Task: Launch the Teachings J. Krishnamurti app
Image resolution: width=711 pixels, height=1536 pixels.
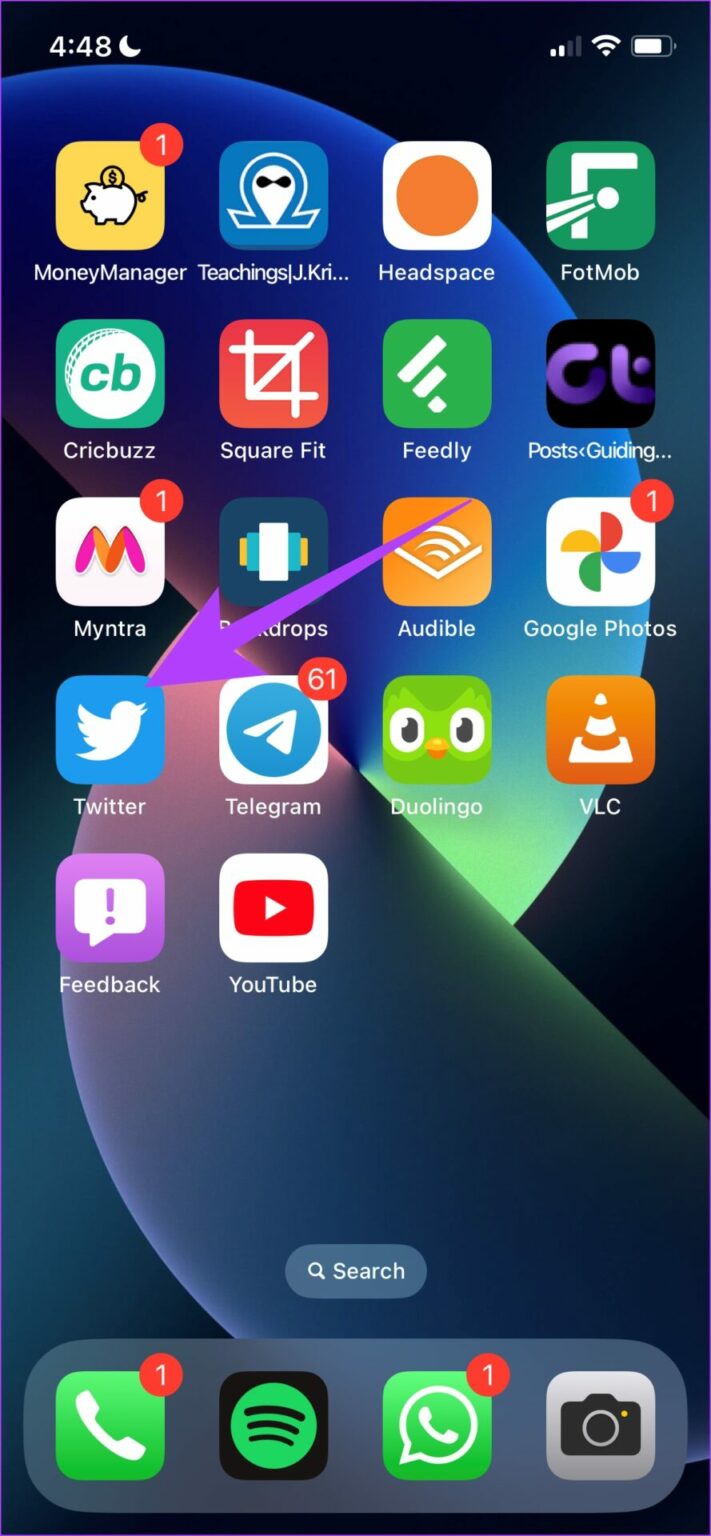Action: pyautogui.click(x=273, y=196)
